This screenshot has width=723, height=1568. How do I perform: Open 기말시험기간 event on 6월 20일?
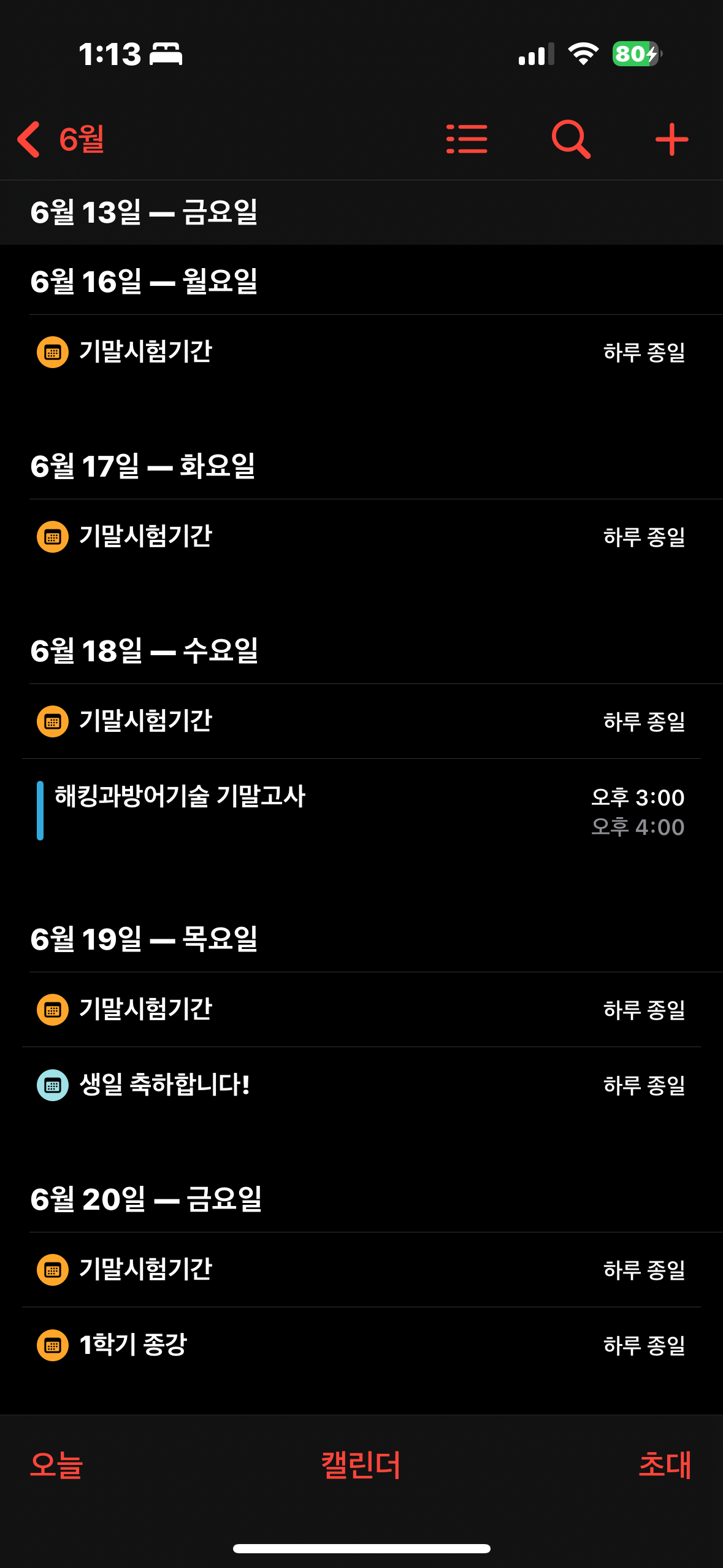point(361,1269)
